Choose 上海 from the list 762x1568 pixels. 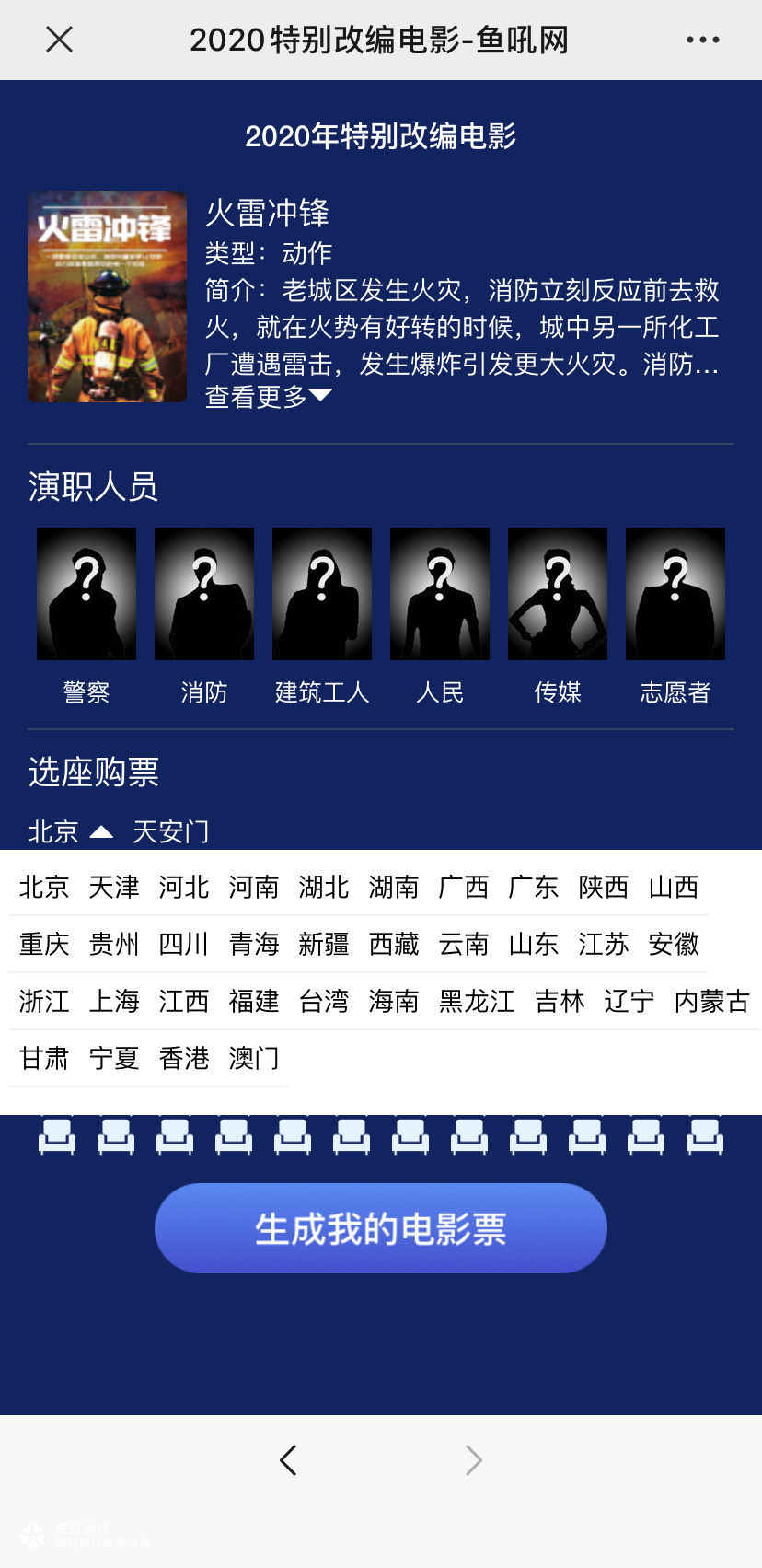(x=114, y=1002)
